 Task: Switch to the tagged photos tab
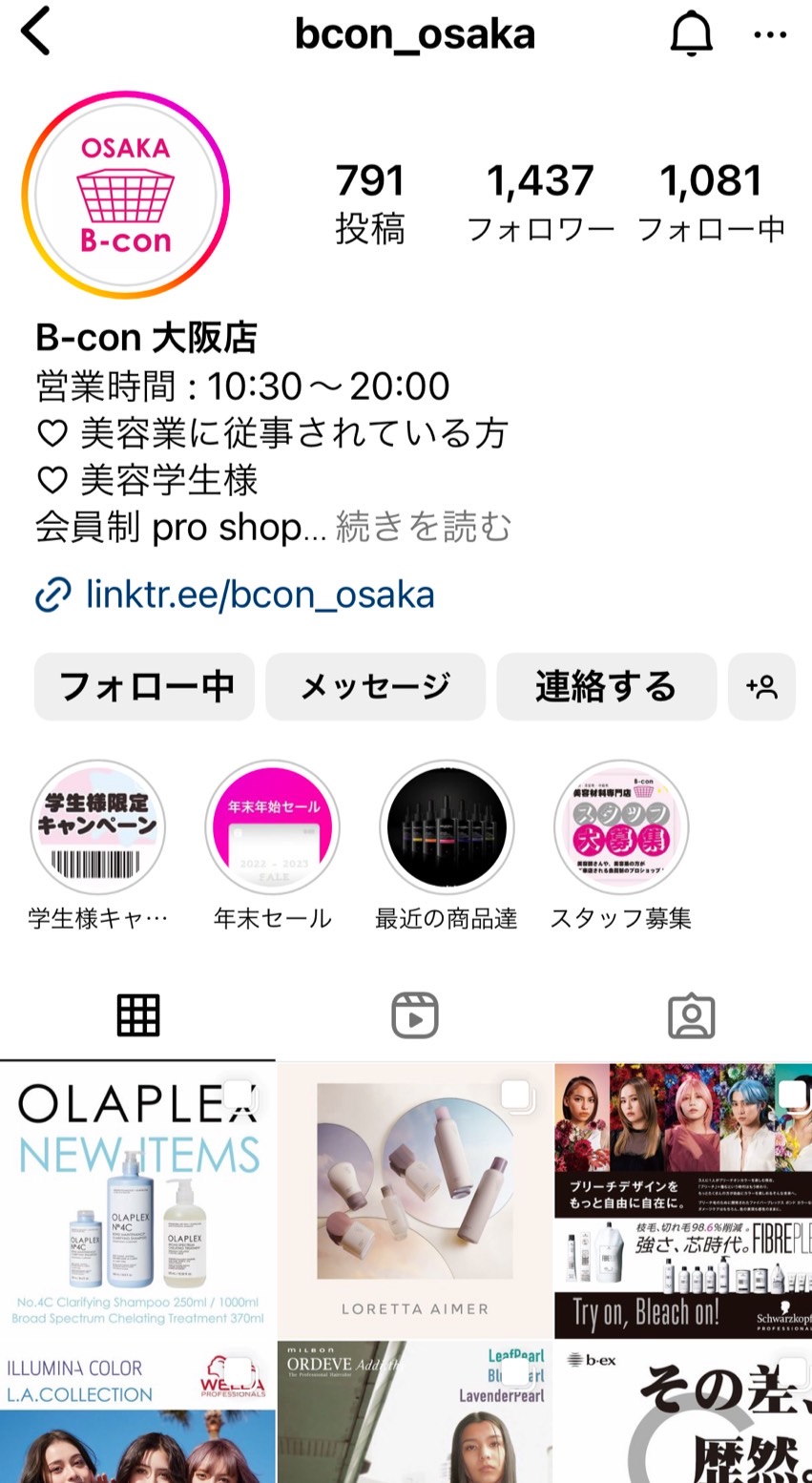coord(691,1015)
